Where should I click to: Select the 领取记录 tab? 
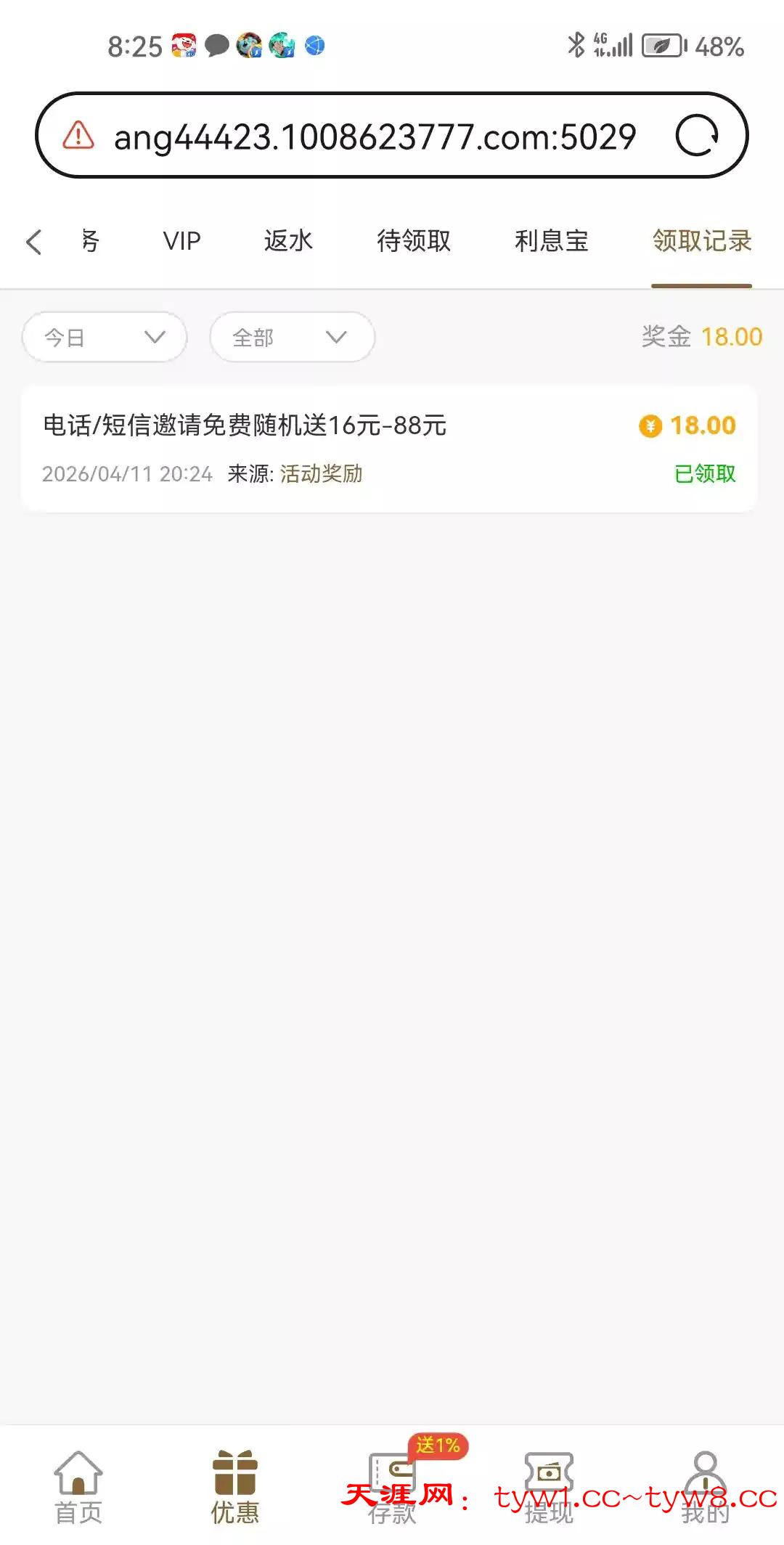(x=701, y=241)
